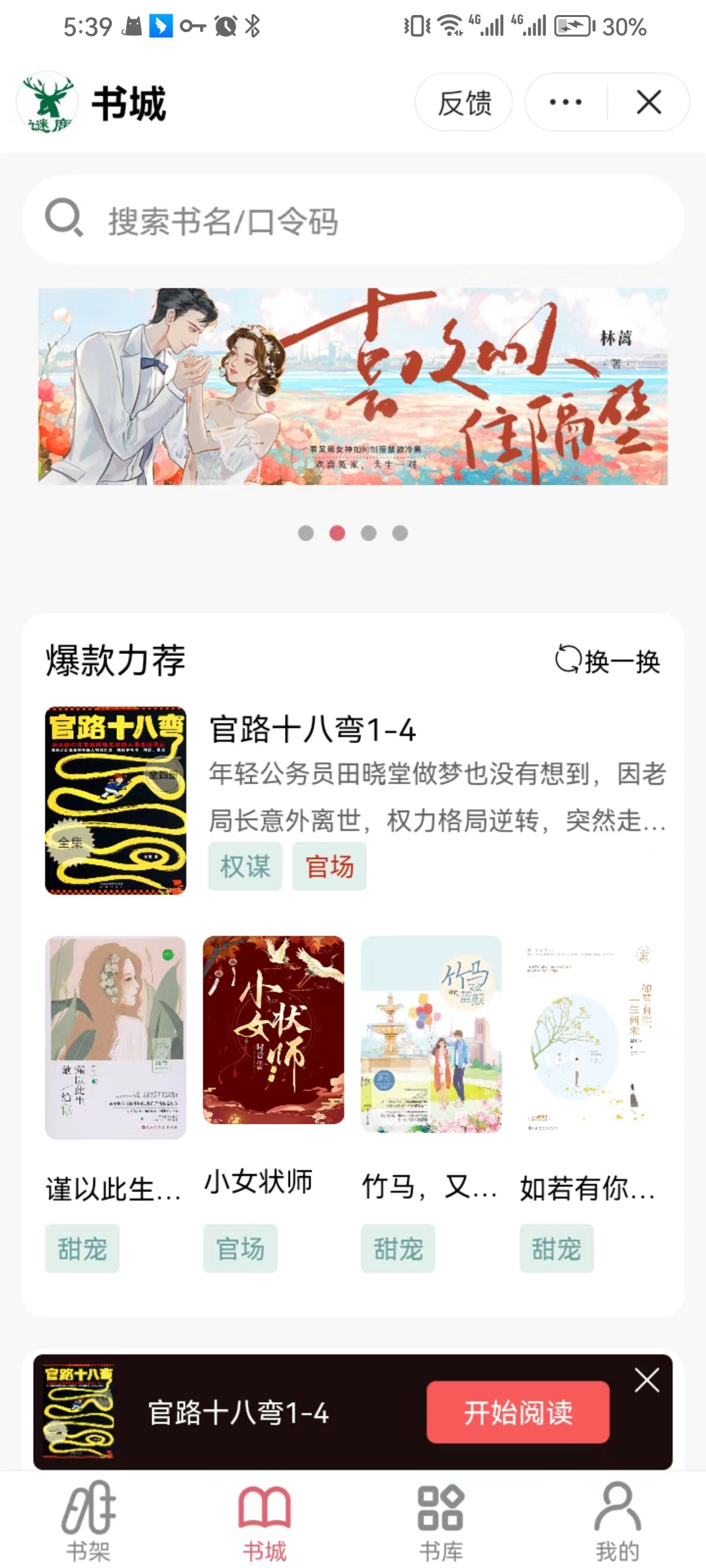Switch to the 书库 tab
The image size is (706, 1568).
pyautogui.click(x=441, y=1521)
